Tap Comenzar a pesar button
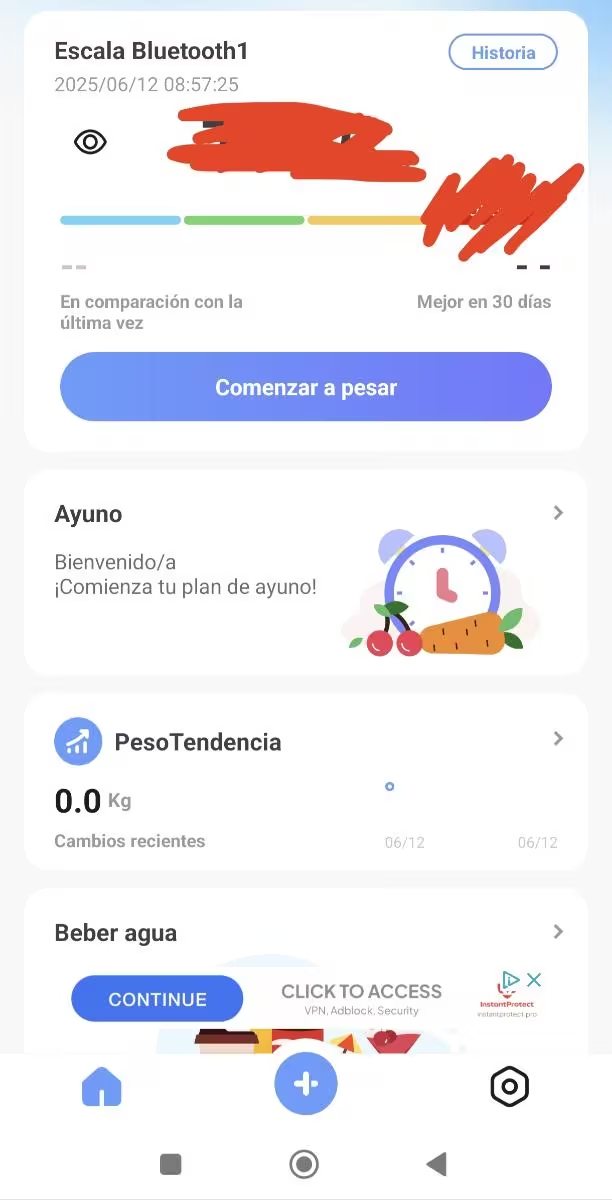The height and width of the screenshot is (1200, 612). point(306,387)
